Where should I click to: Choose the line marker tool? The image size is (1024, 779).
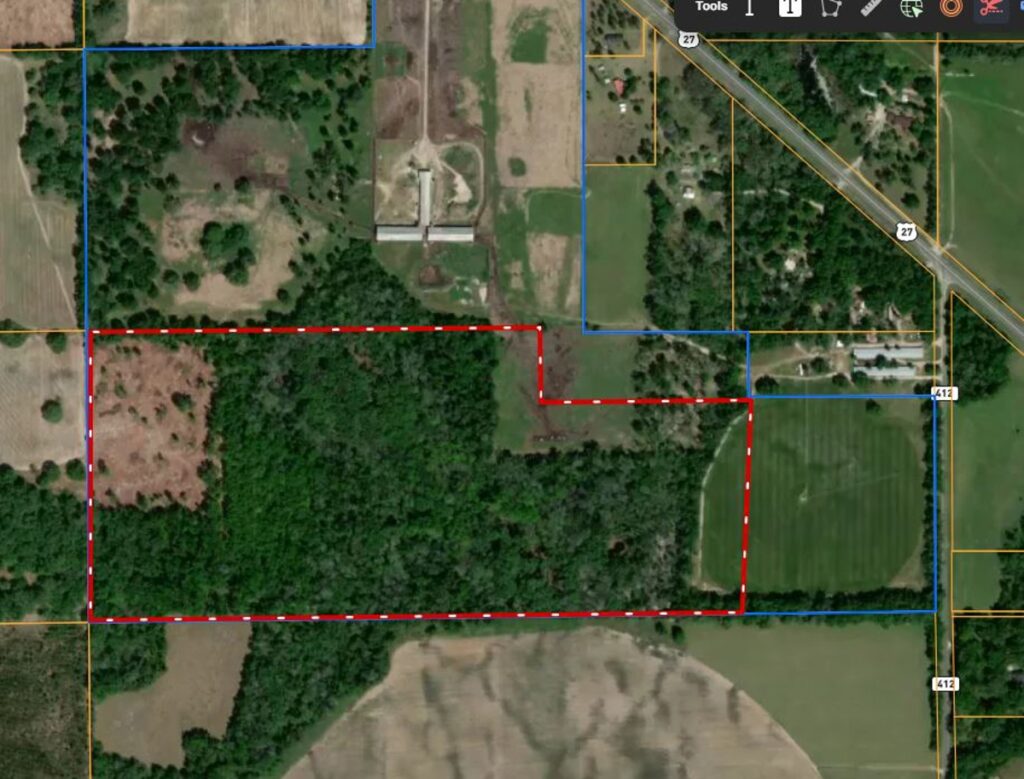click(749, 8)
